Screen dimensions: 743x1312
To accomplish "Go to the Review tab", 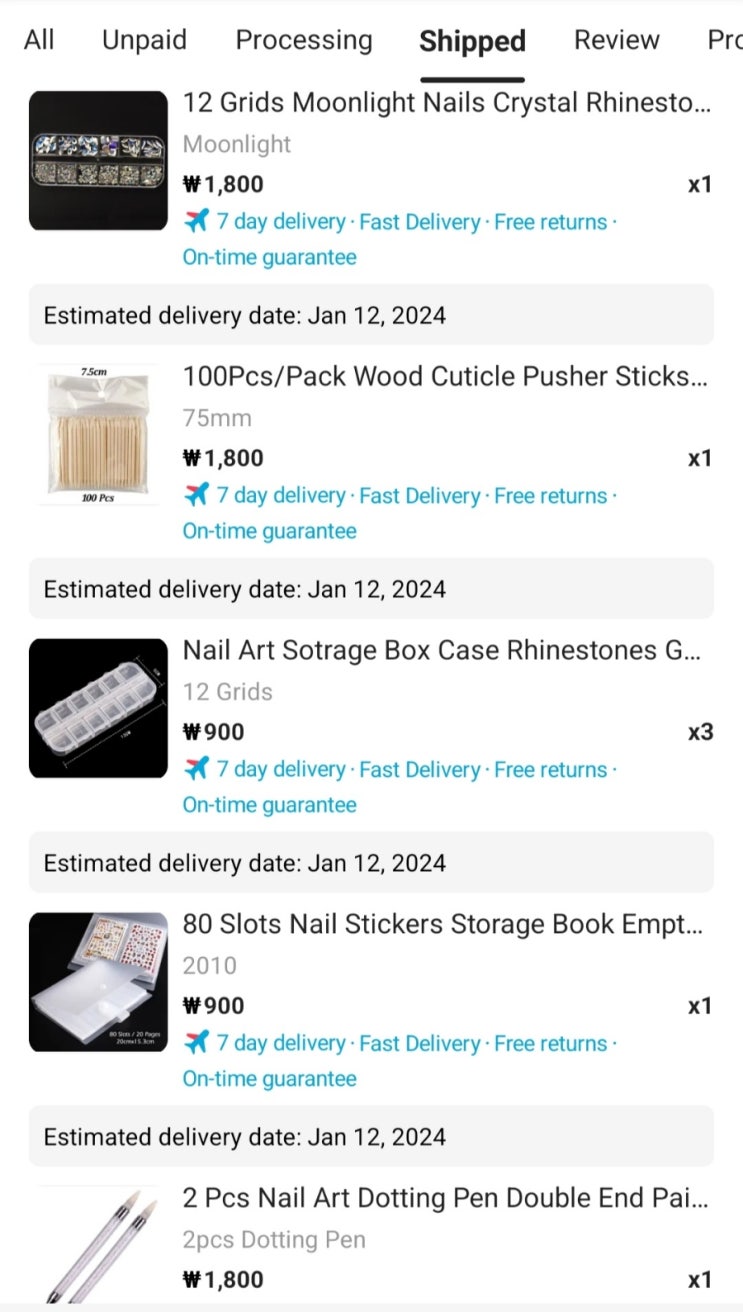I will pos(616,41).
